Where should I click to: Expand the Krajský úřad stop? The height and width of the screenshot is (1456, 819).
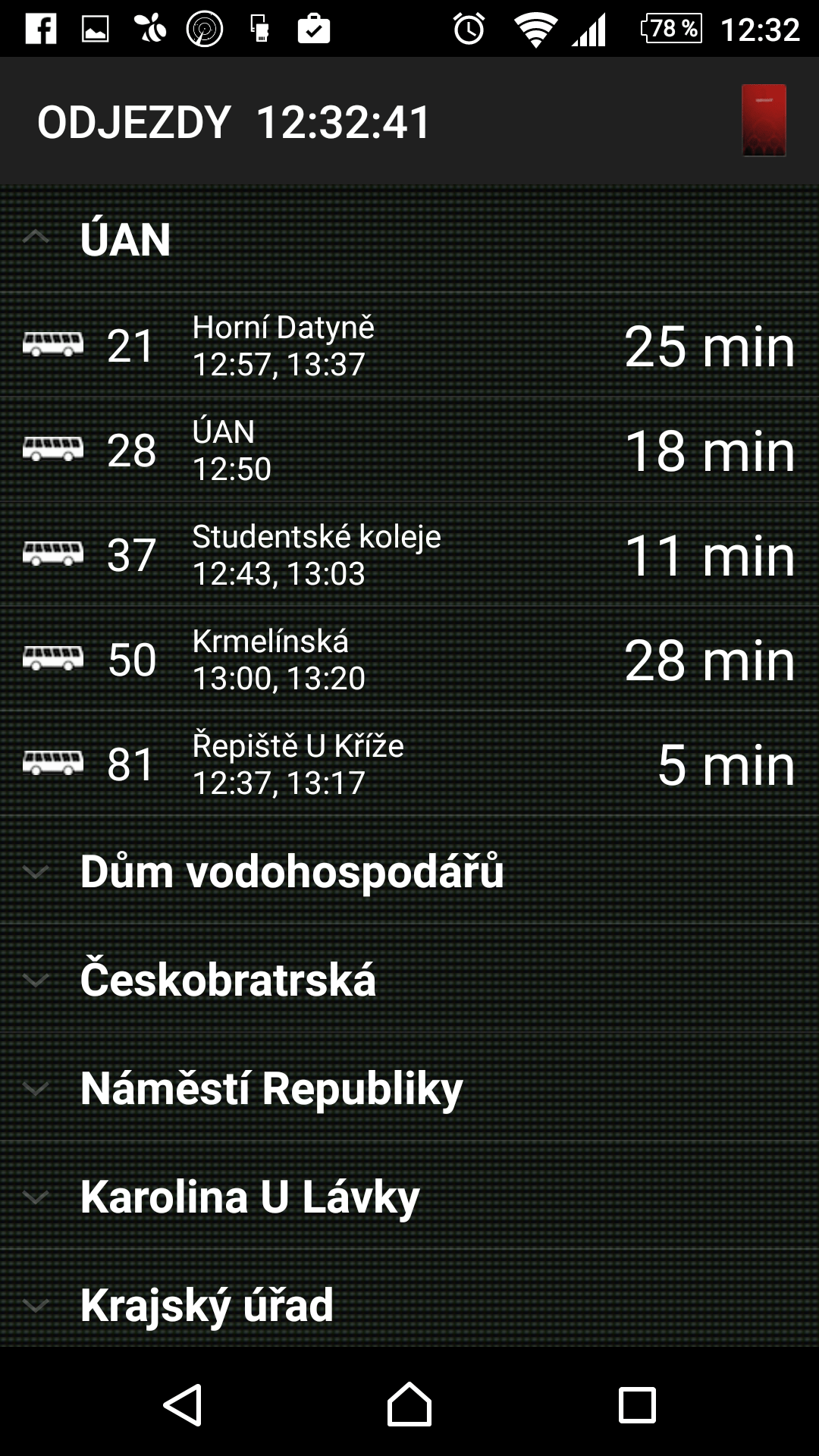click(409, 1303)
